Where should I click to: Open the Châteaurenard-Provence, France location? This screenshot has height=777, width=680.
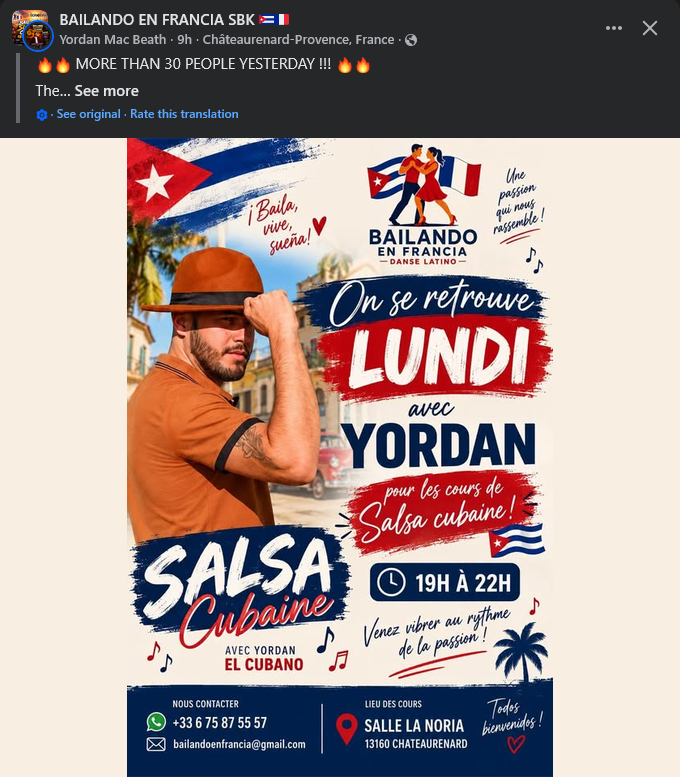coord(298,40)
